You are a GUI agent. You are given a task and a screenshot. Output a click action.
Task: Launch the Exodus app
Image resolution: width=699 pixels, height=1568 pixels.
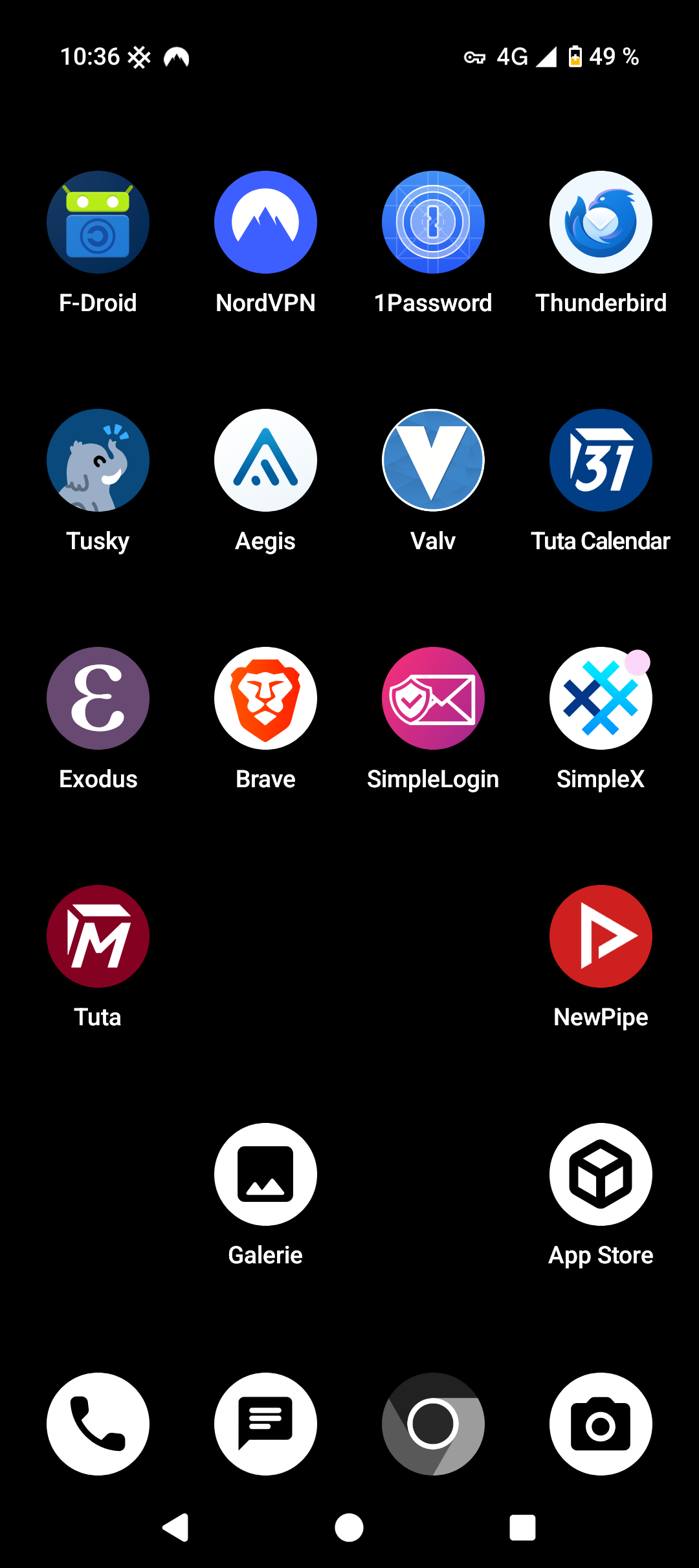[98, 699]
